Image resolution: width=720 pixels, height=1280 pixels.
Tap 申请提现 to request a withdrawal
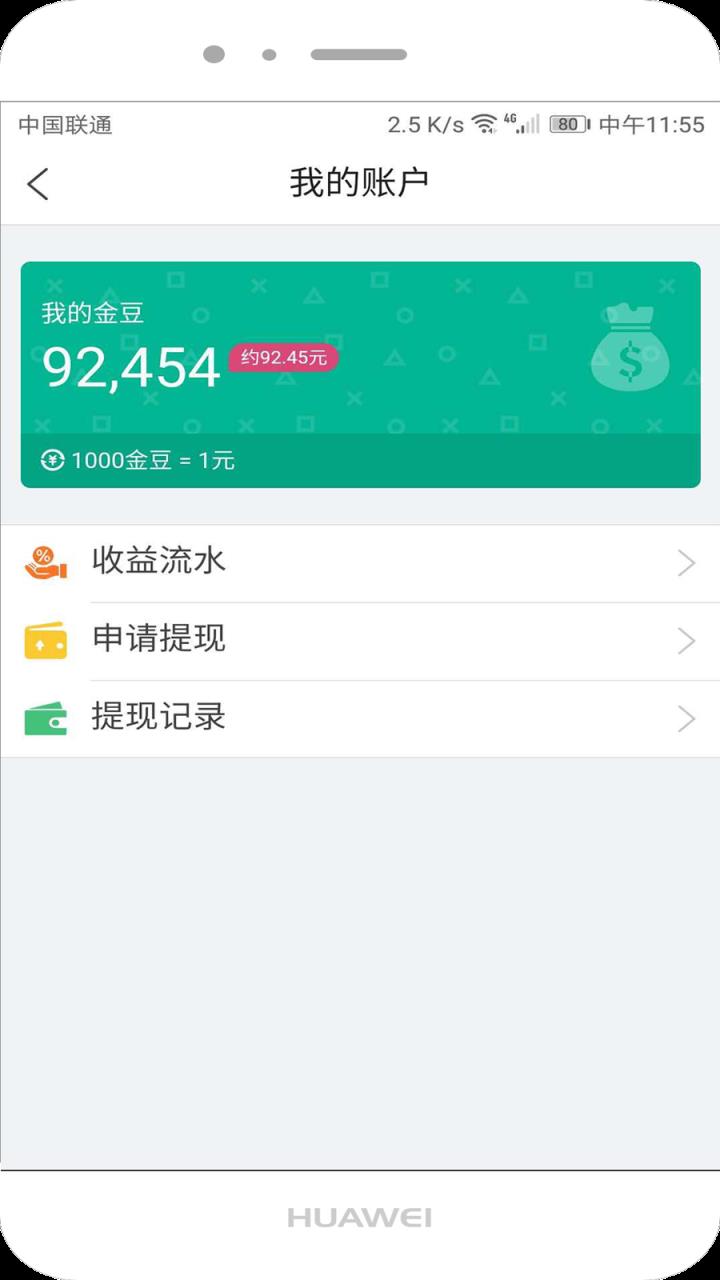click(160, 640)
